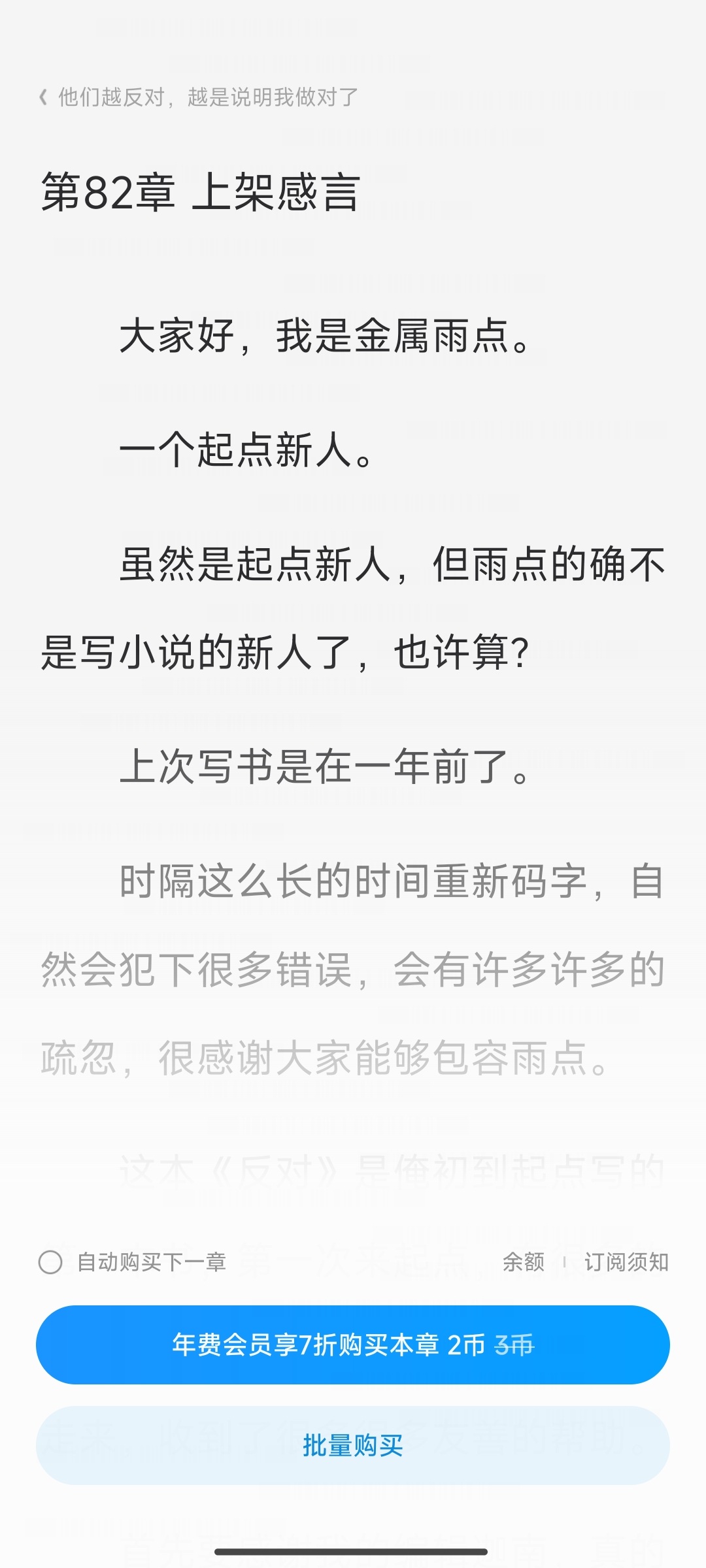Viewport: 706px width, 1568px height.
Task: Open 余额 balance
Action: coord(523,1262)
